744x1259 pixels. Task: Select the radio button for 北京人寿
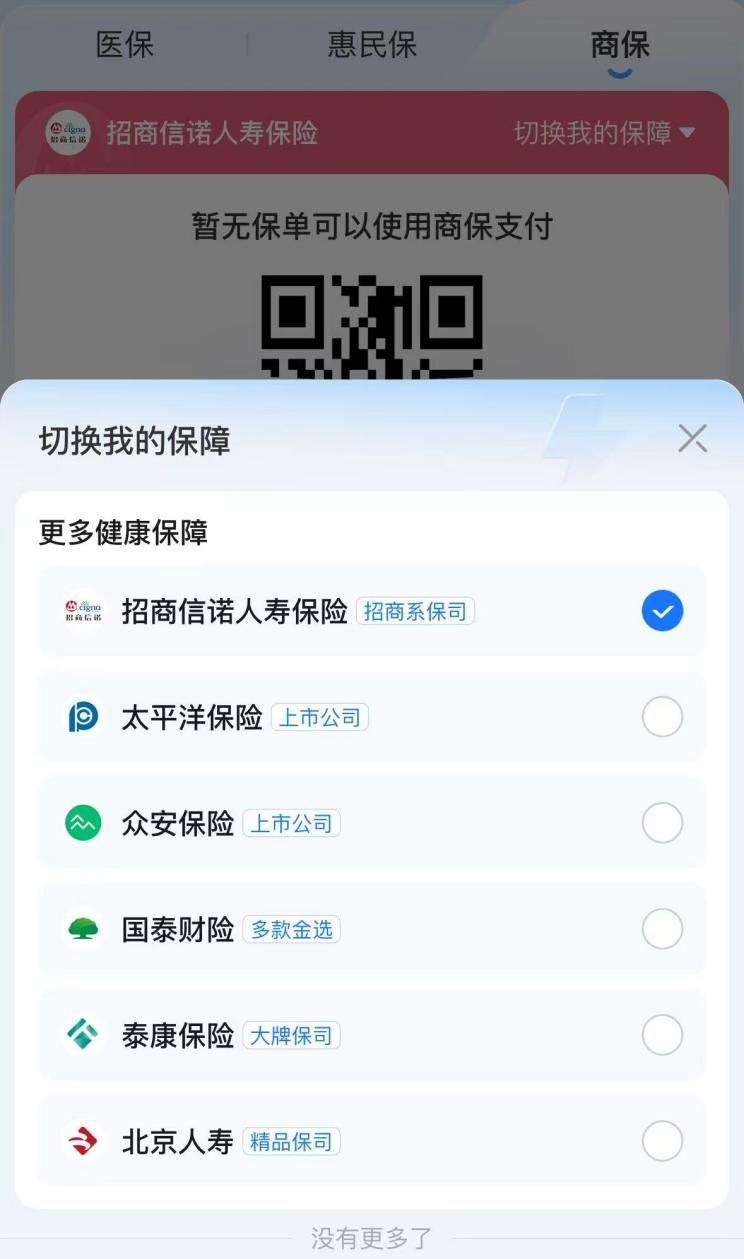(662, 1141)
